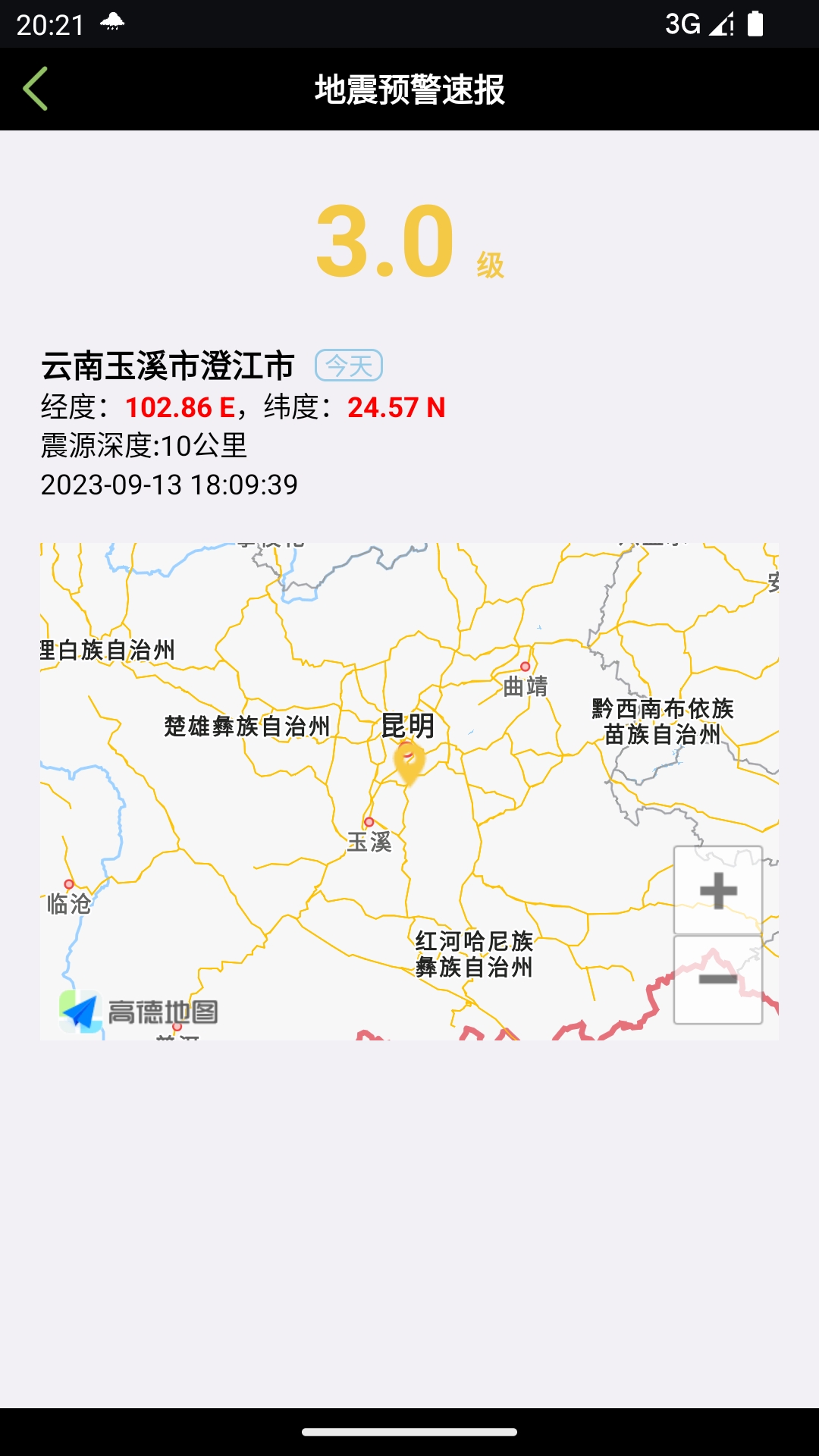The height and width of the screenshot is (1456, 819).
Task: Tap the 地震预警速报 title
Action: [409, 89]
